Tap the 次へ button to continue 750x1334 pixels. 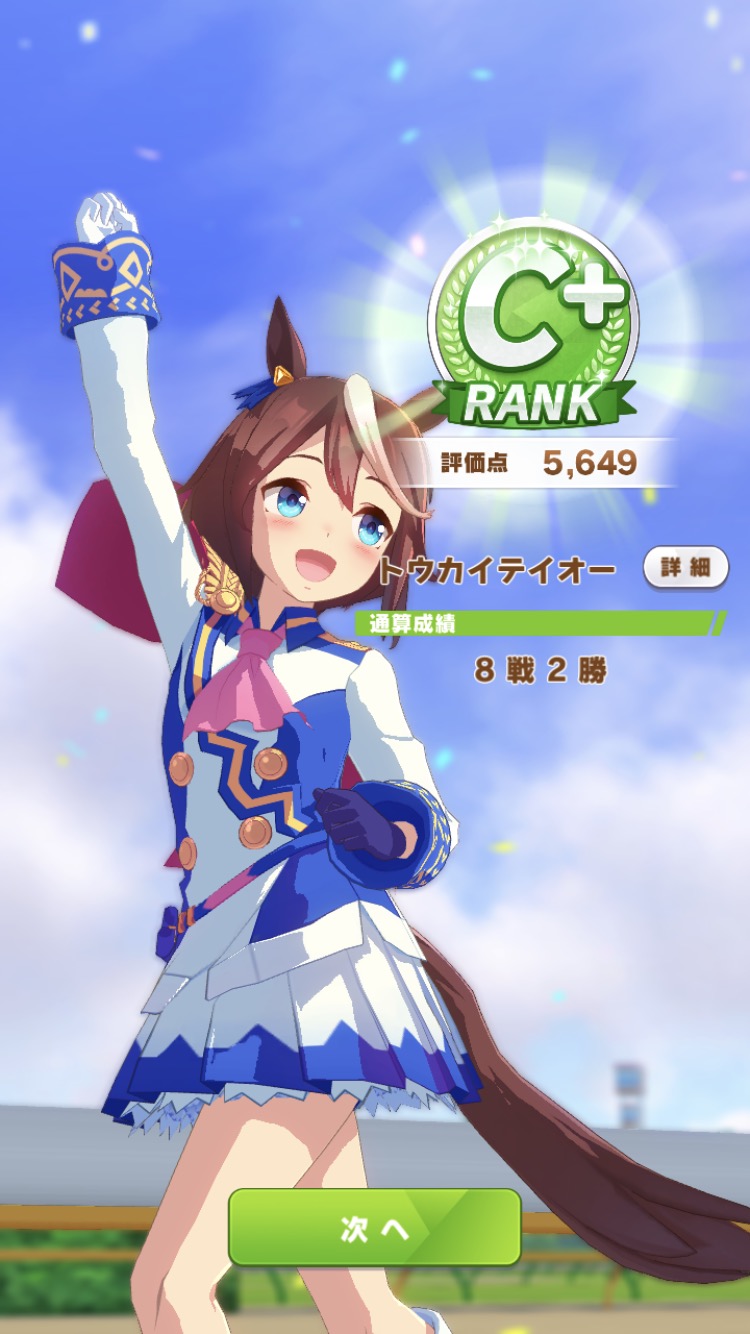click(x=374, y=1228)
